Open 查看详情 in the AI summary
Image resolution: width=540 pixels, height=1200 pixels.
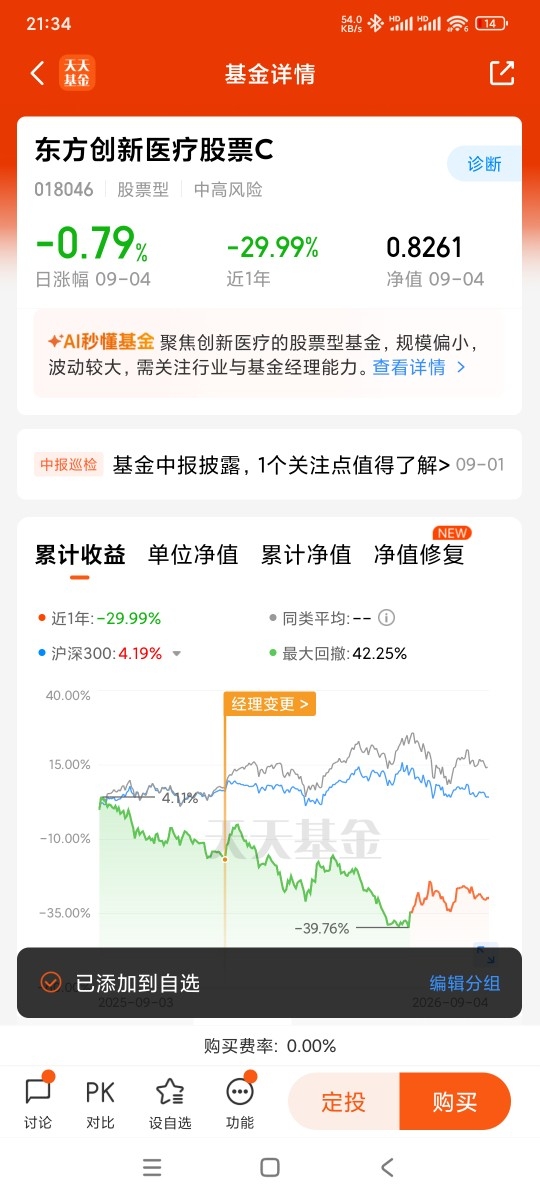[419, 367]
